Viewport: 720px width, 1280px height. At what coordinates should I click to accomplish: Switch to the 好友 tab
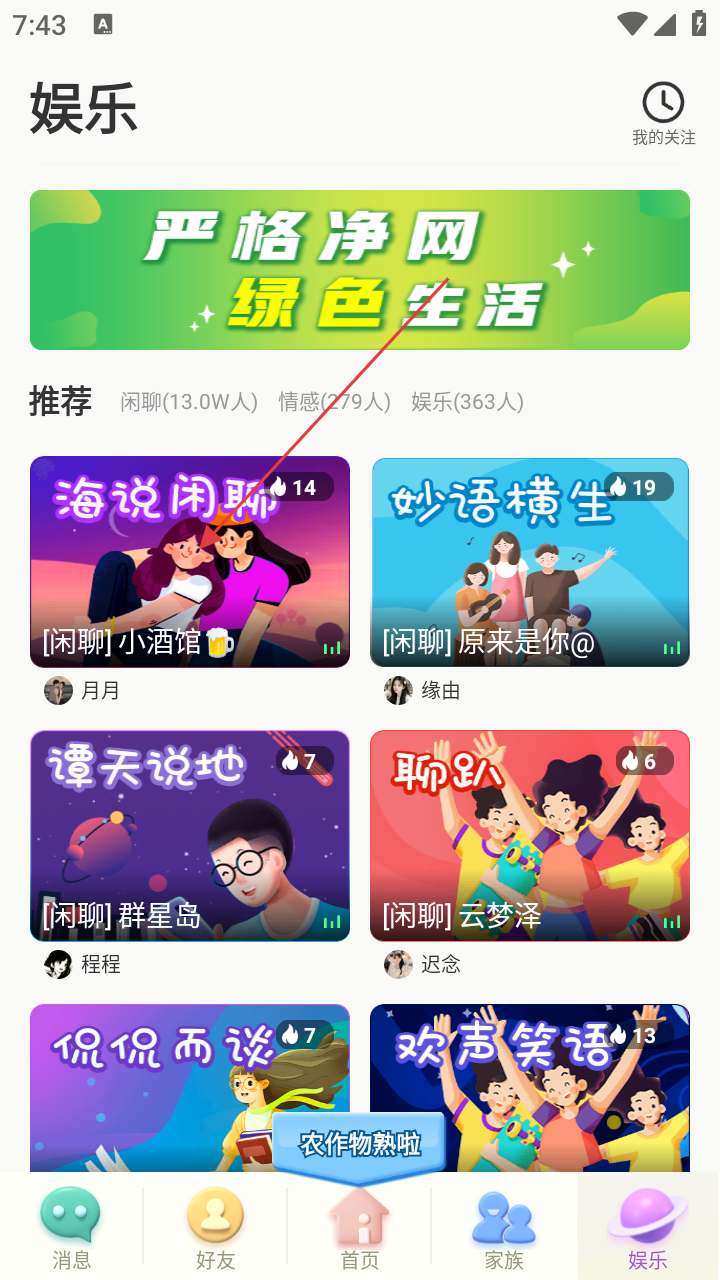click(215, 1227)
